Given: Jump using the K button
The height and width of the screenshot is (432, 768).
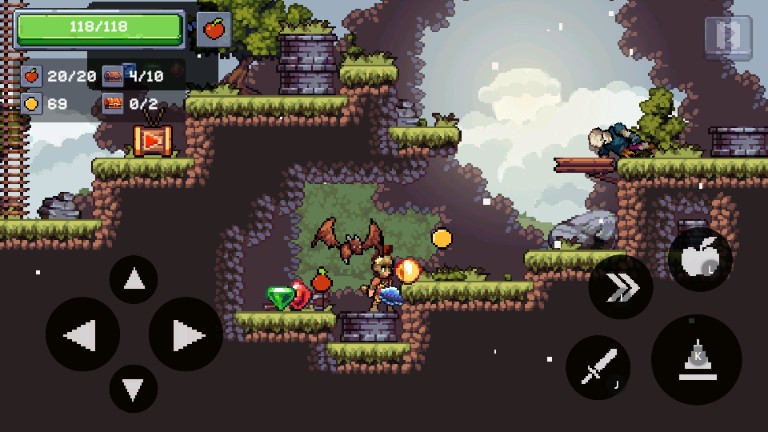Looking at the screenshot, I should point(696,360).
